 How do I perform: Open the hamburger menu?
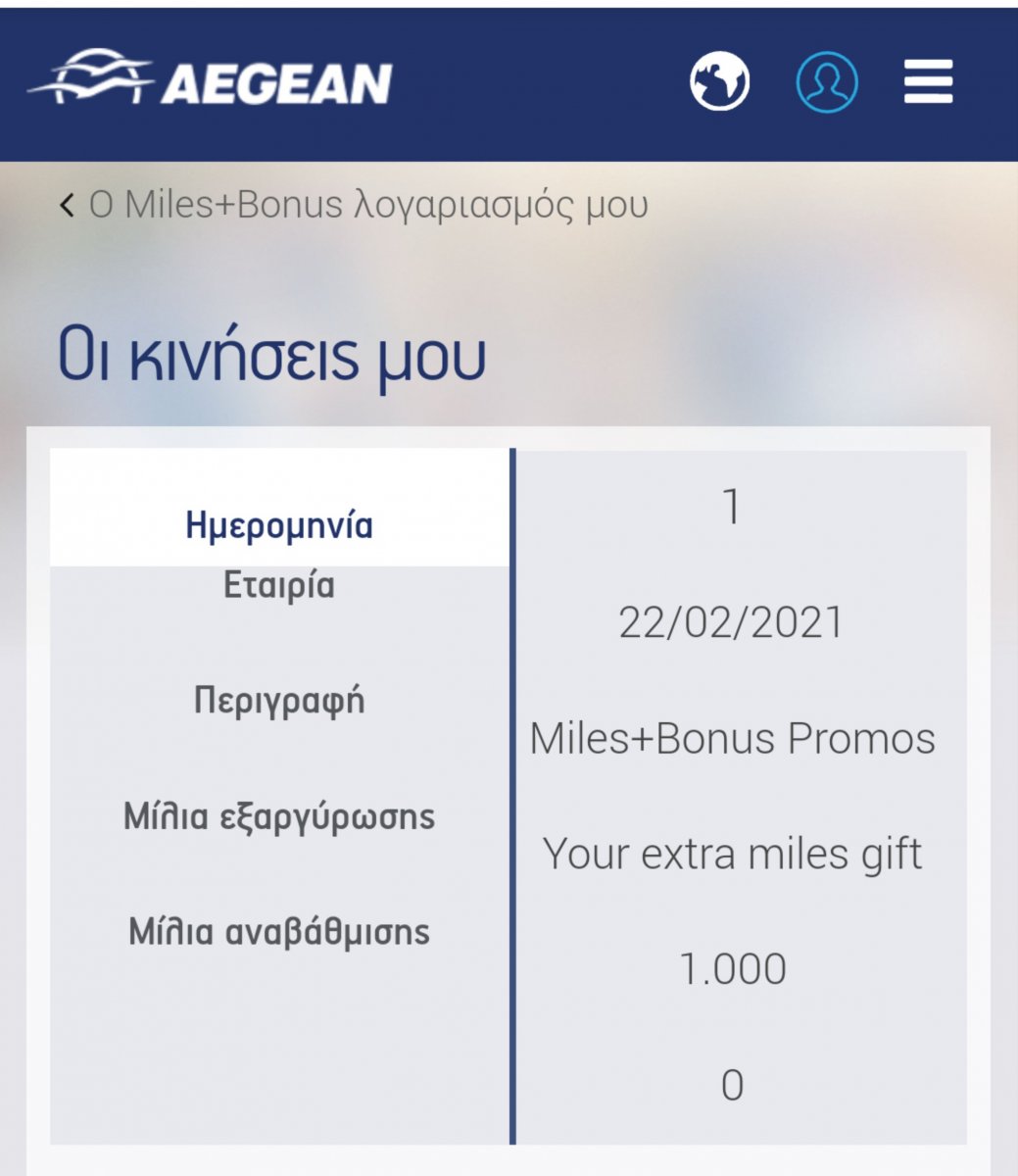[x=927, y=80]
